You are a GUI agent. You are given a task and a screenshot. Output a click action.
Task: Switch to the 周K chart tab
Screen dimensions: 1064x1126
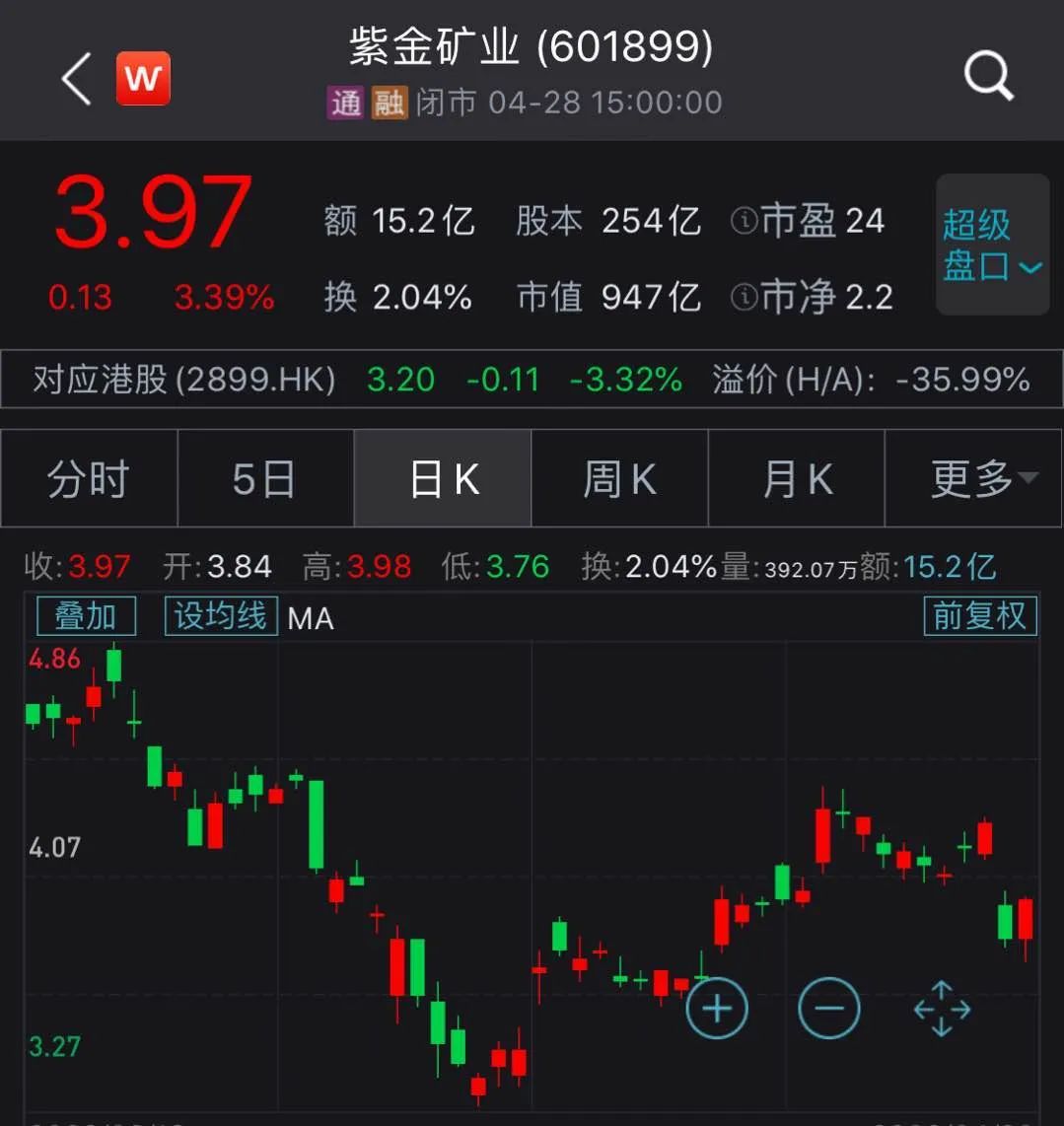(619, 479)
